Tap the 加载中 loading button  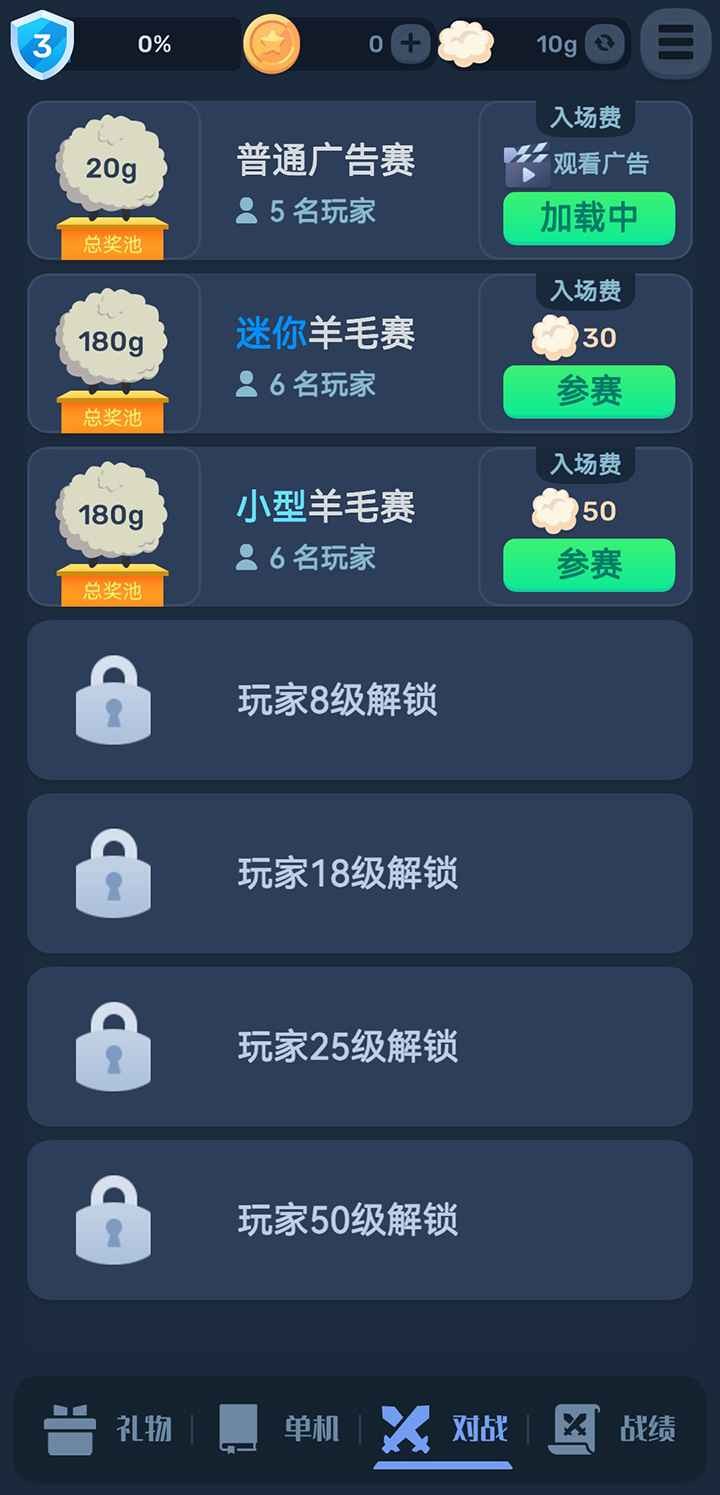589,219
